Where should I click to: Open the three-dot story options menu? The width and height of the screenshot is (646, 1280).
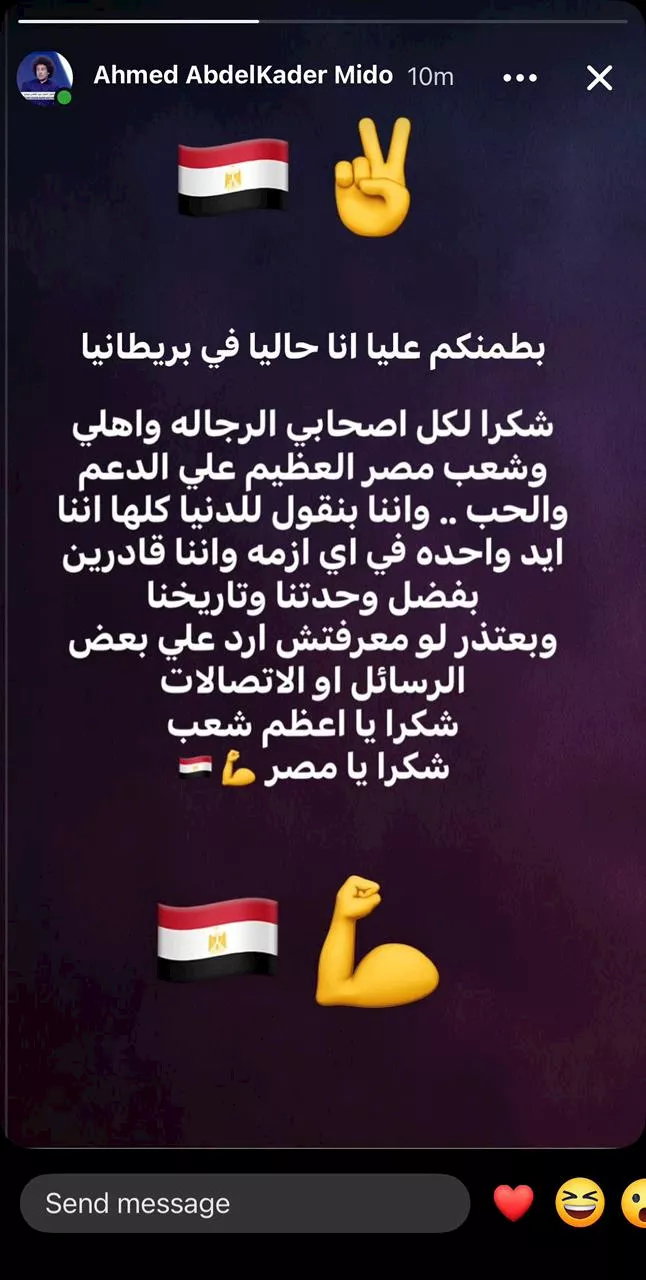pos(520,78)
